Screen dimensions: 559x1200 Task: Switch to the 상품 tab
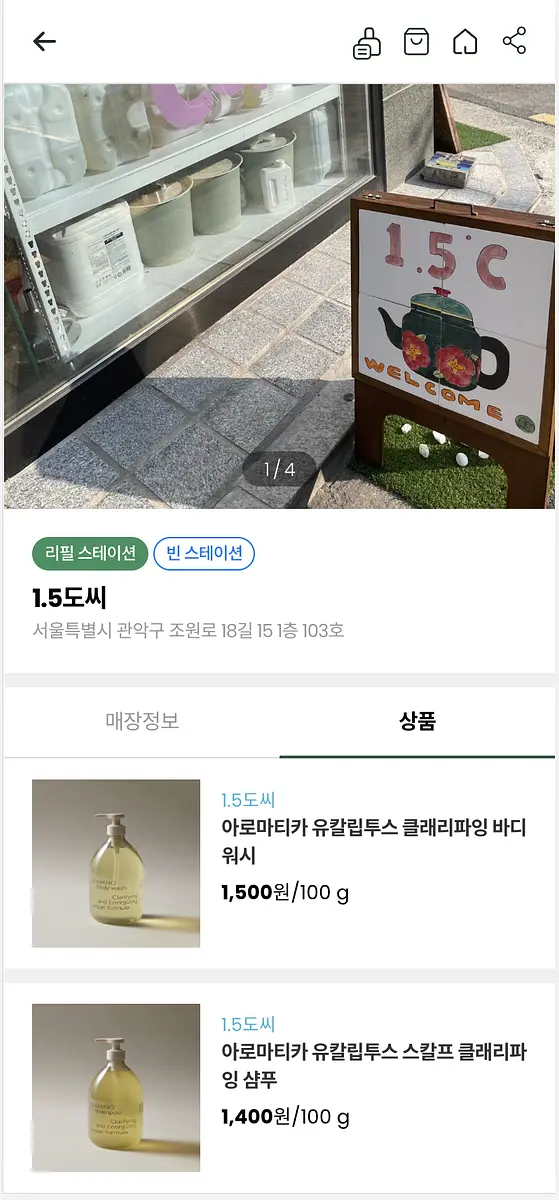[x=417, y=721]
